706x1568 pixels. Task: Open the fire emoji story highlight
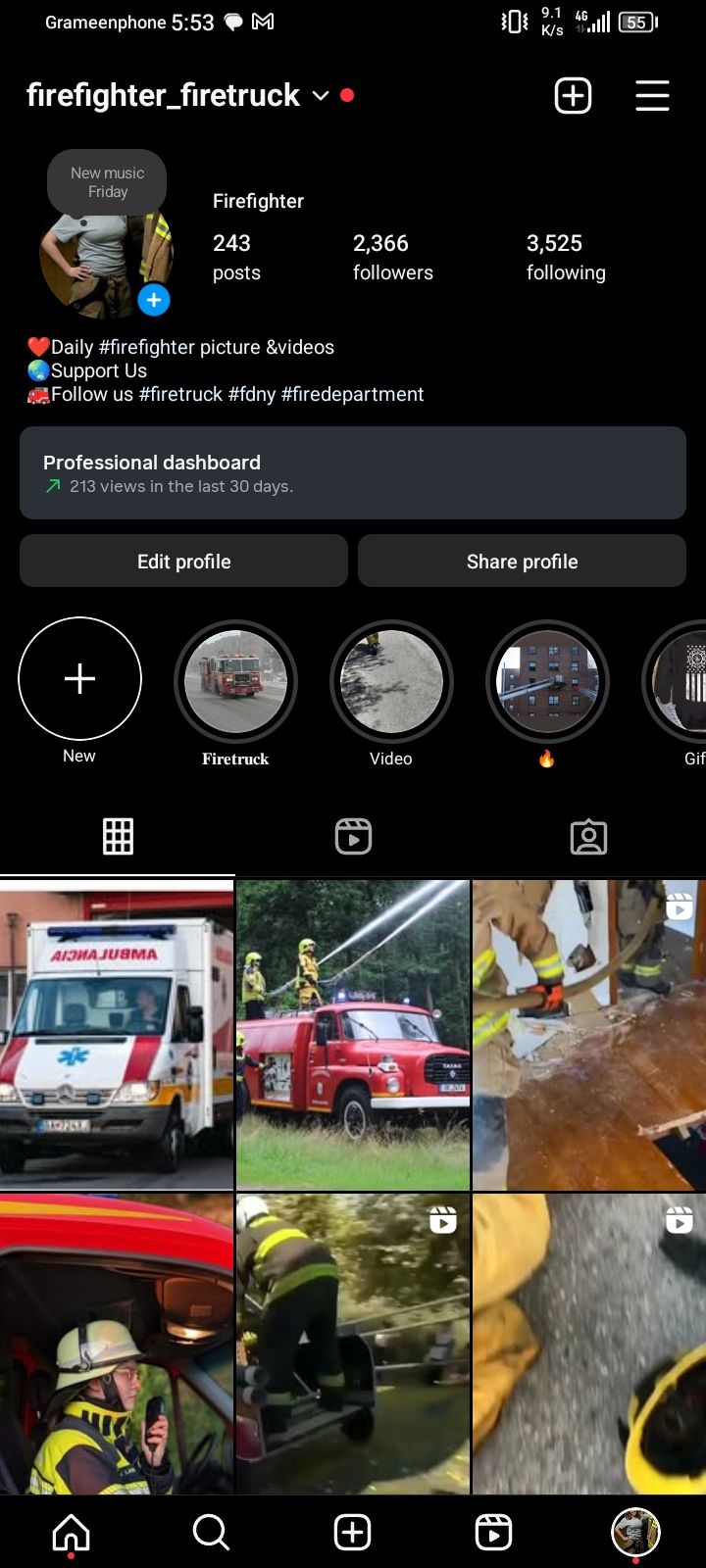547,681
